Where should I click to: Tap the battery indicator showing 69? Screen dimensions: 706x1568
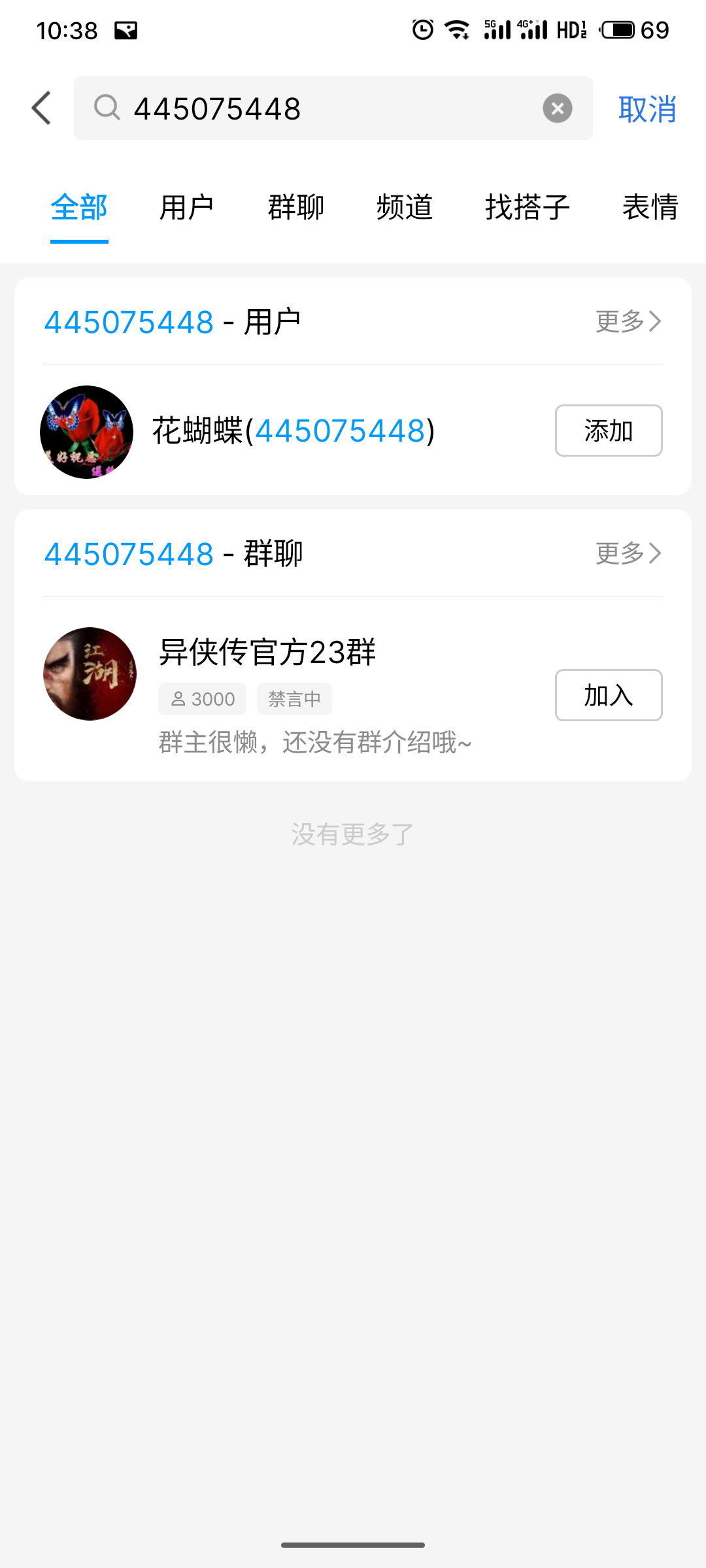pos(617,29)
